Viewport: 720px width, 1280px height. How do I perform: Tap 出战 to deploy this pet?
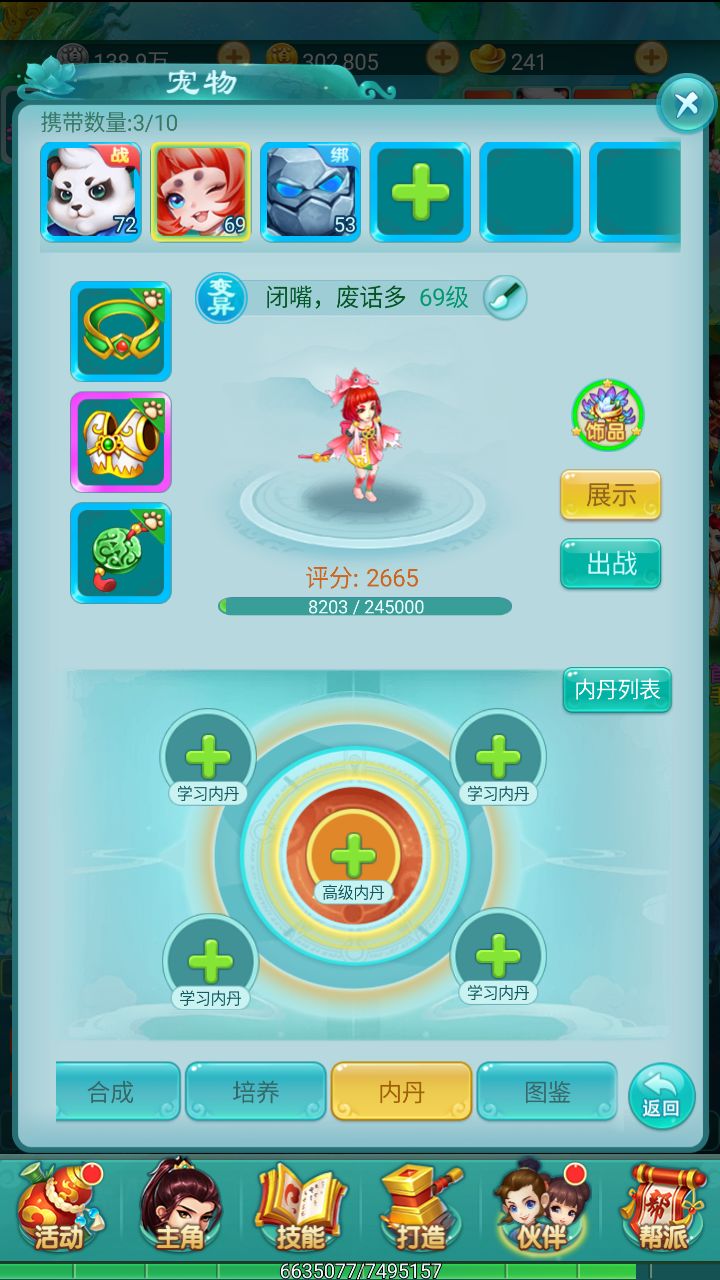pos(610,563)
